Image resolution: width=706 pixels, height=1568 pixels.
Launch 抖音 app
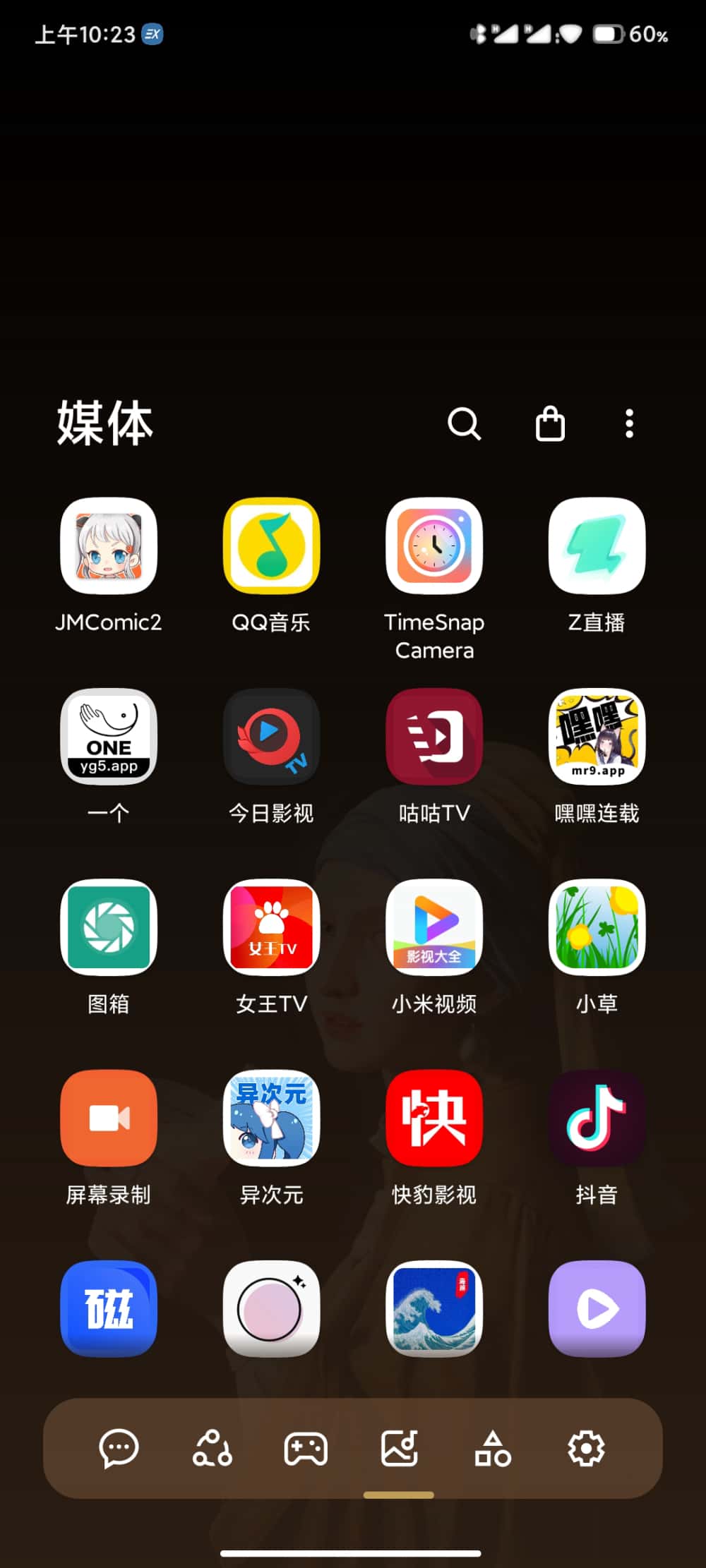click(597, 1118)
